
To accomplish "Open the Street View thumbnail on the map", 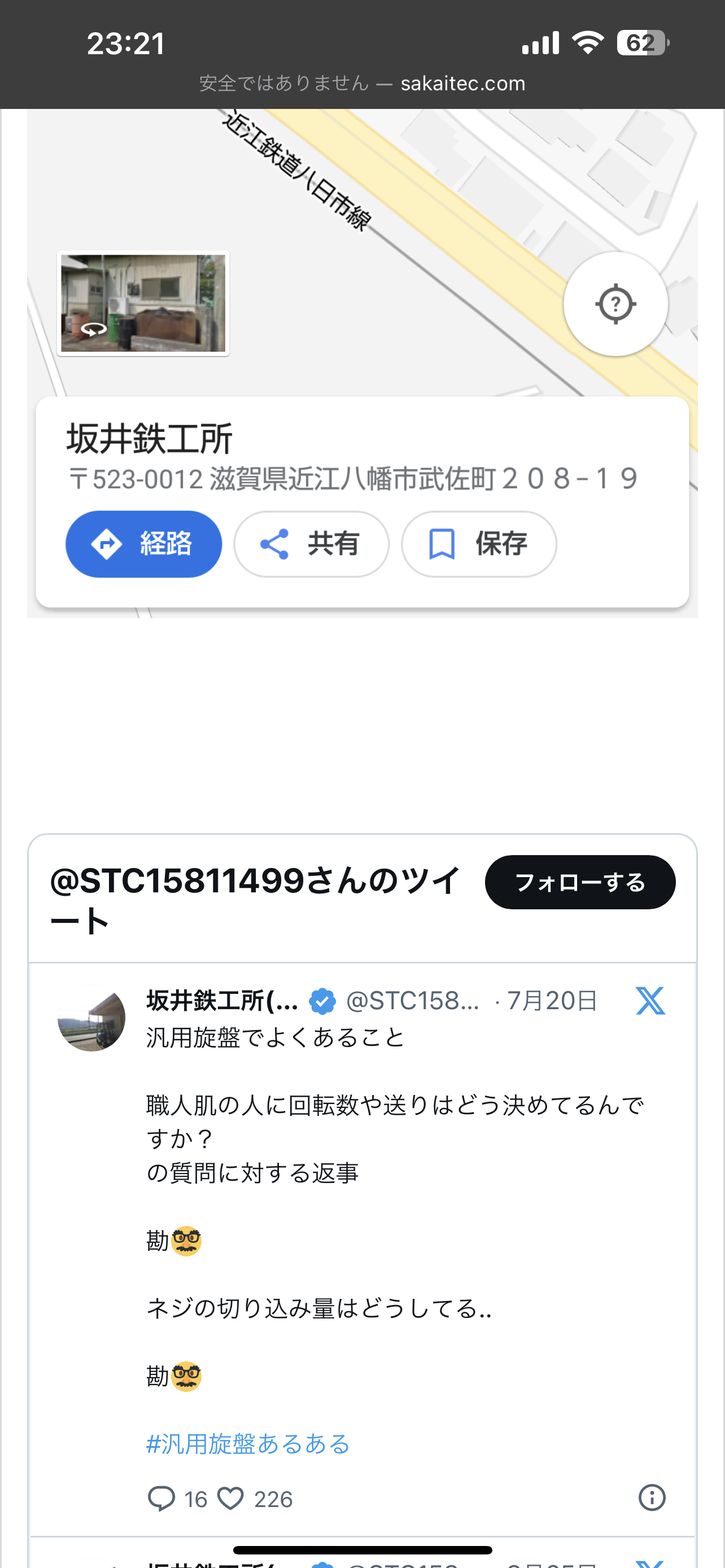I will pos(143,303).
